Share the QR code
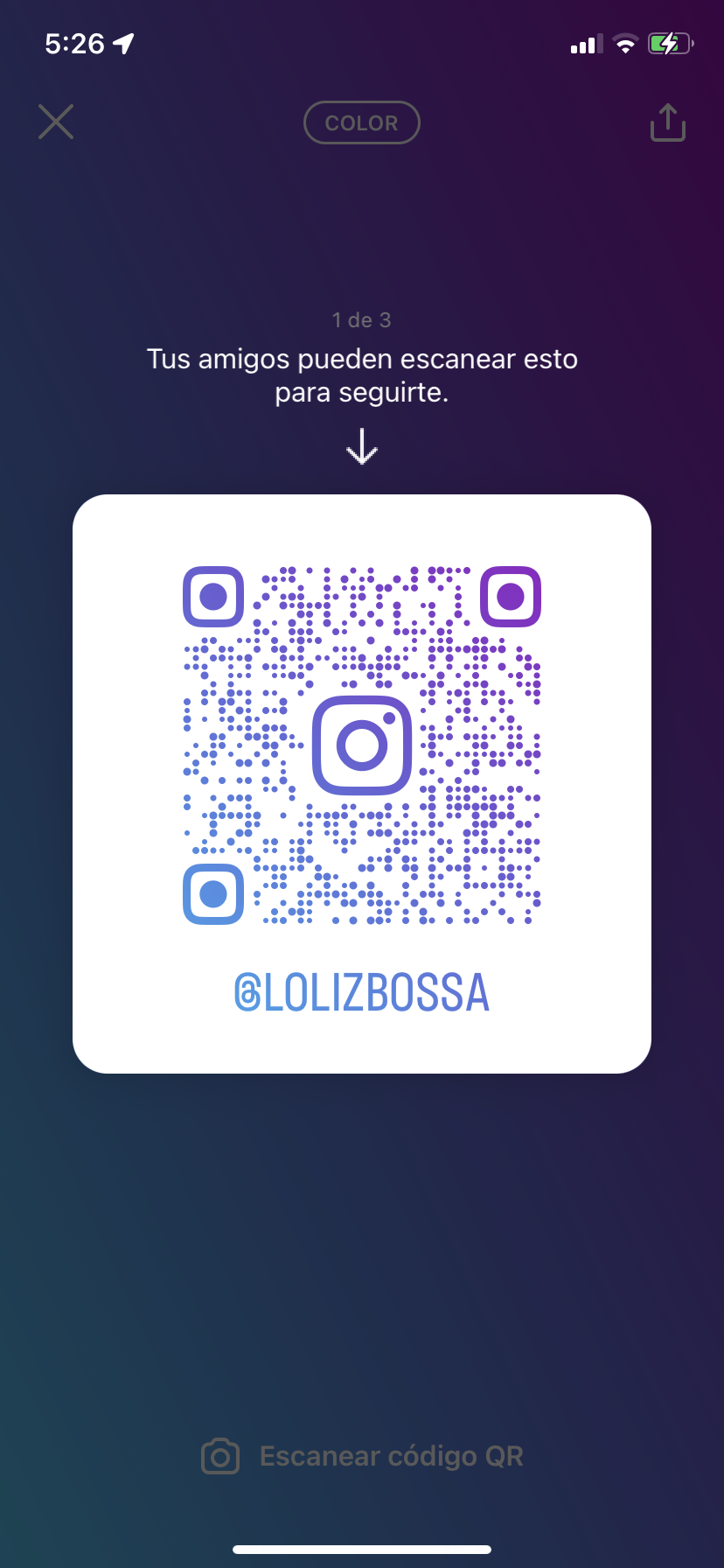724x1568 pixels. click(667, 122)
